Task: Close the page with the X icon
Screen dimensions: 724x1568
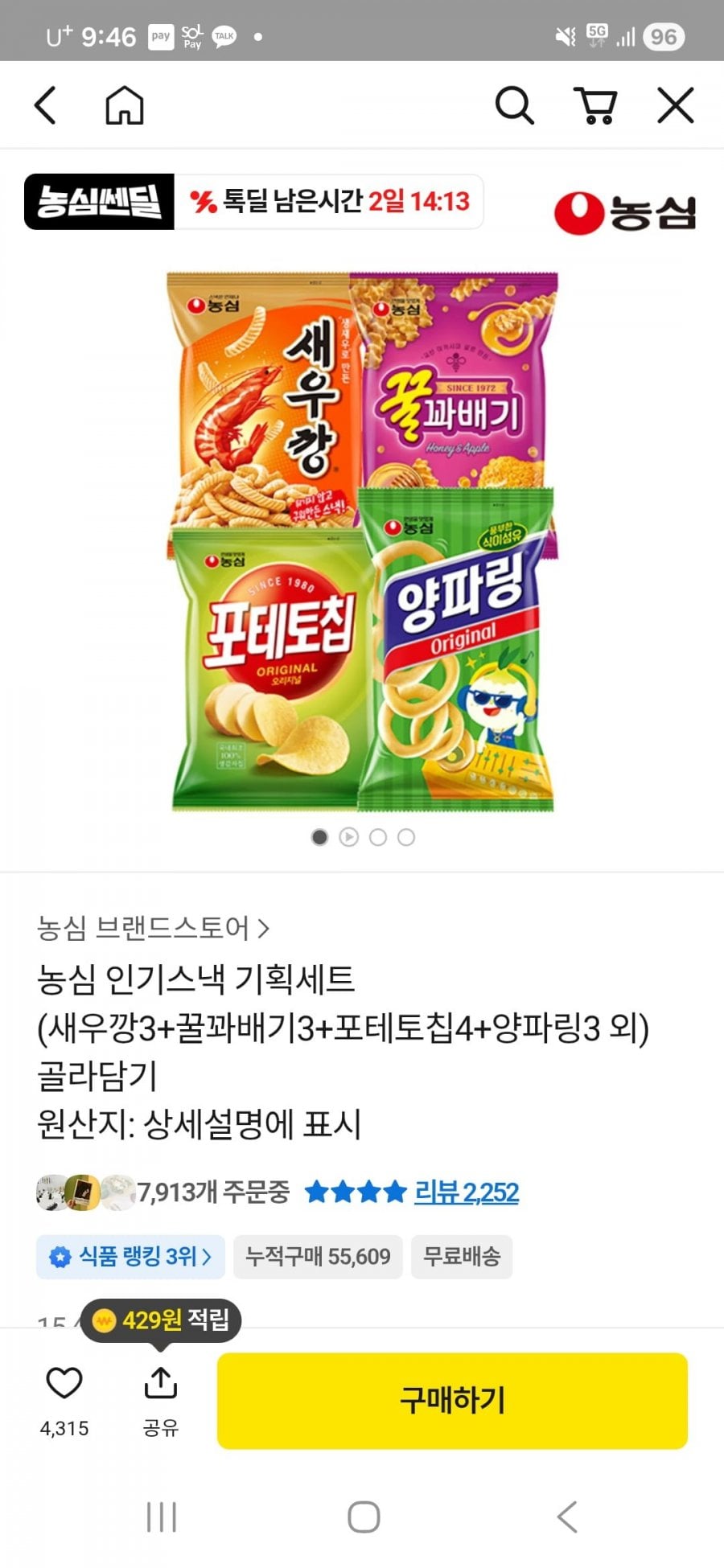Action: point(675,105)
